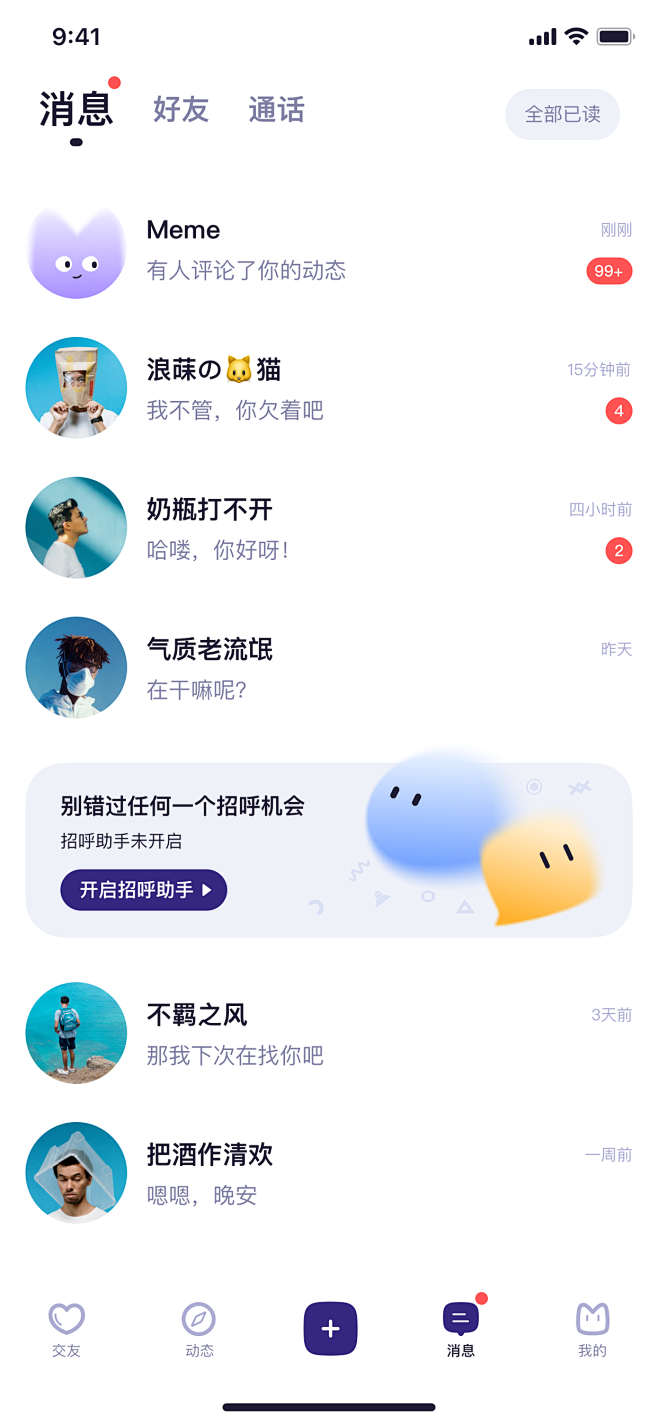This screenshot has height=1424, width=658.
Task: Switch to the 通话 tab
Action: point(276,110)
